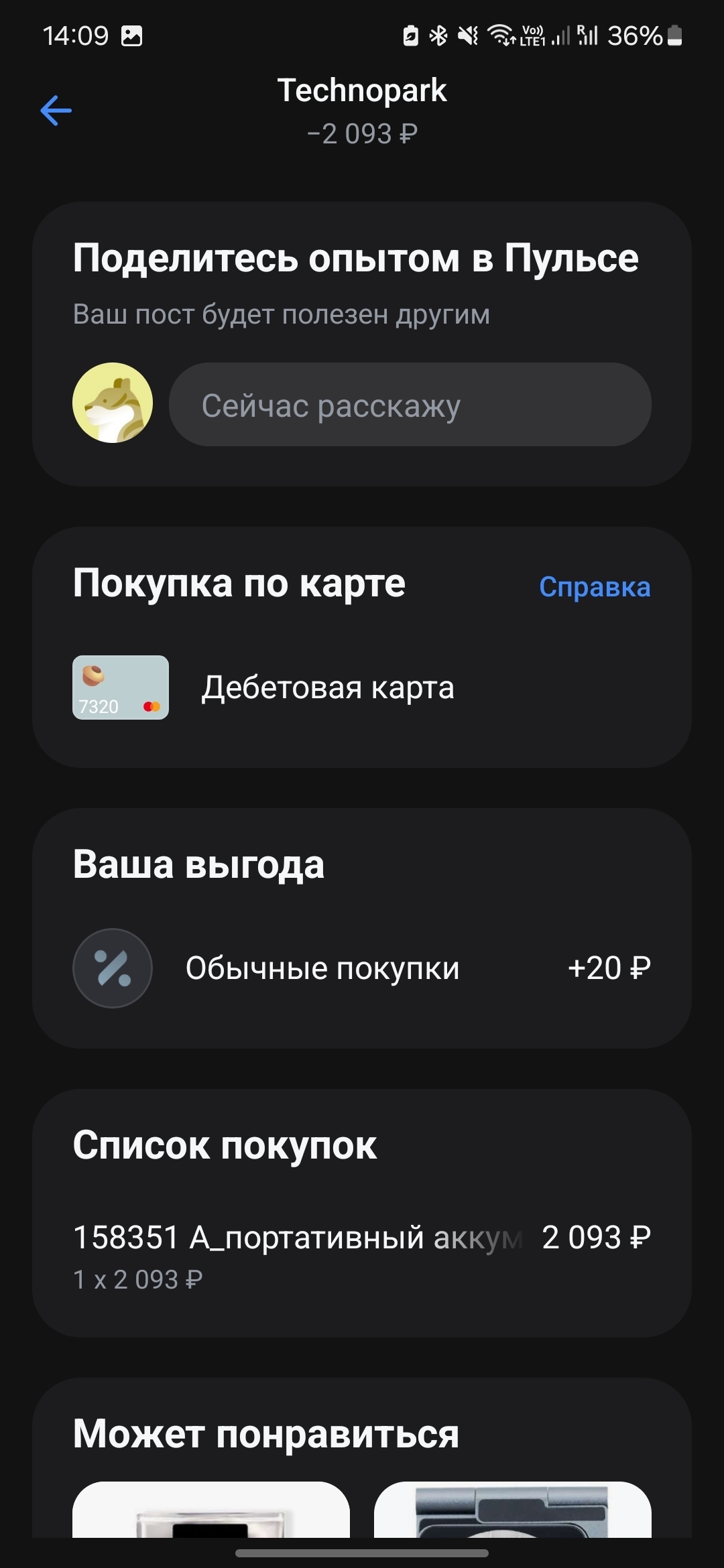Image resolution: width=724 pixels, height=1568 pixels.
Task: Go back using the blue arrow
Action: 56,111
